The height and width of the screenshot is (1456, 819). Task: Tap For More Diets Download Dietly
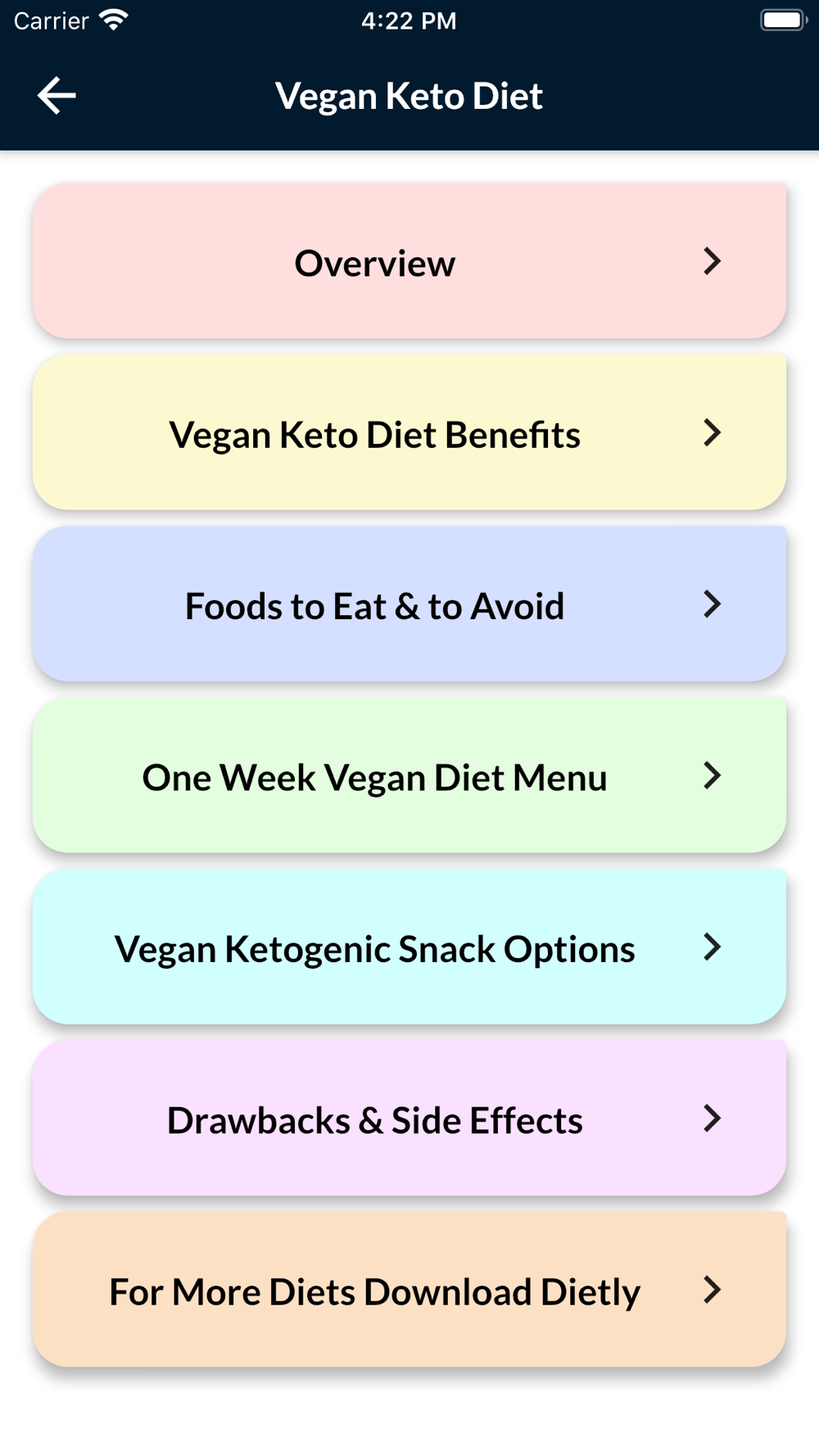409,1289
